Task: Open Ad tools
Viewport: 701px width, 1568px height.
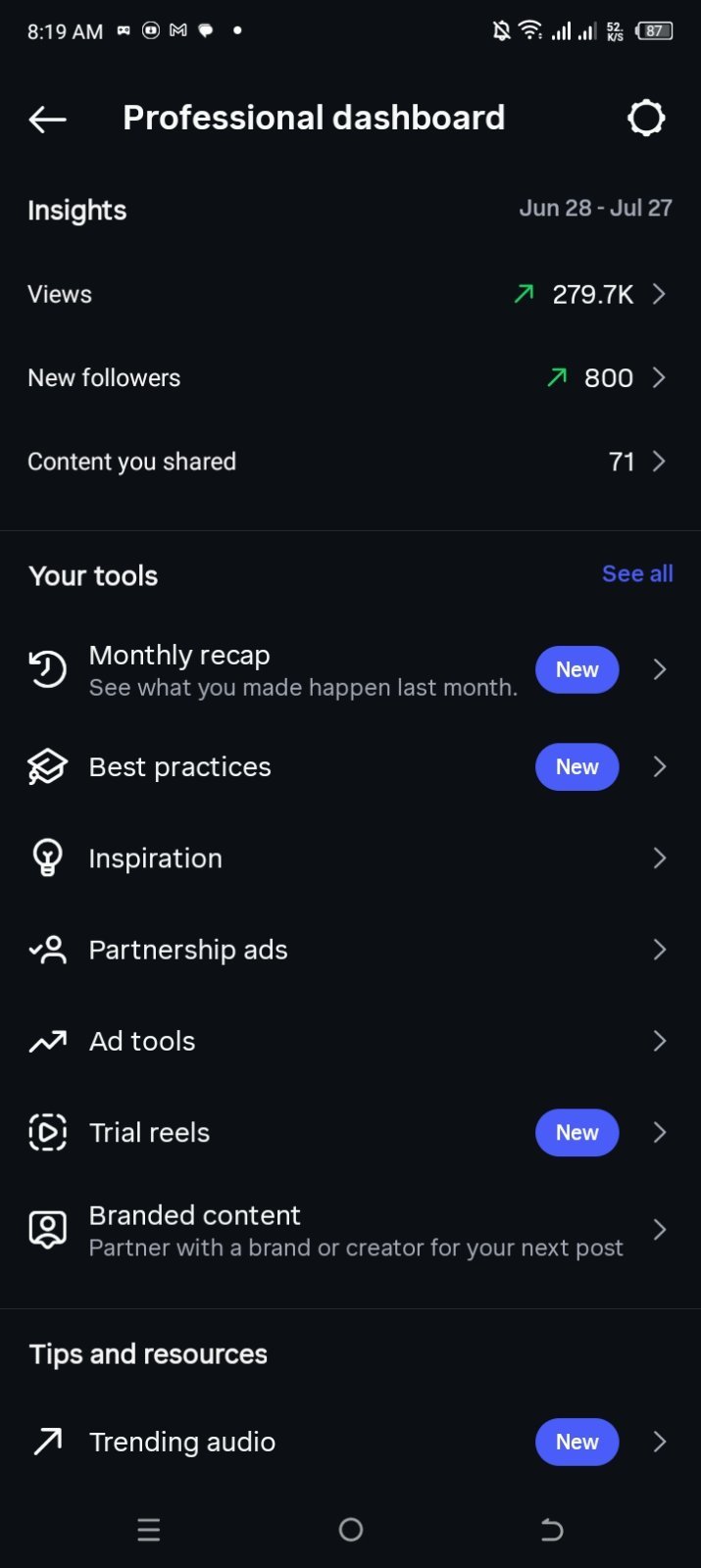Action: coord(350,1041)
